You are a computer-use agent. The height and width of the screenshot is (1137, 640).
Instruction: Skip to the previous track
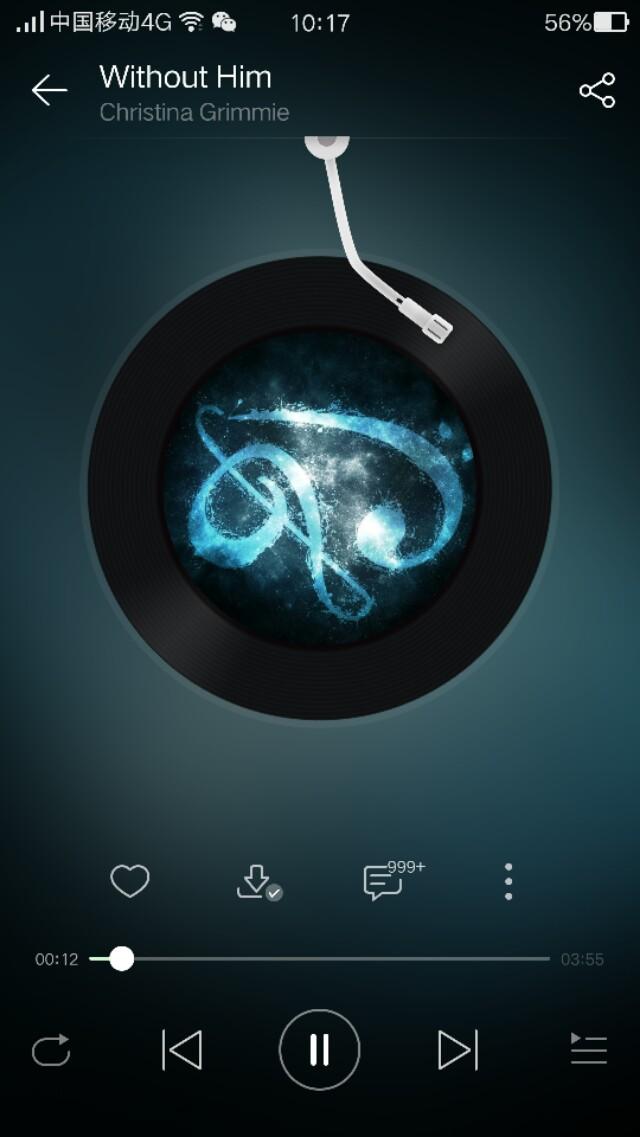click(x=182, y=1050)
